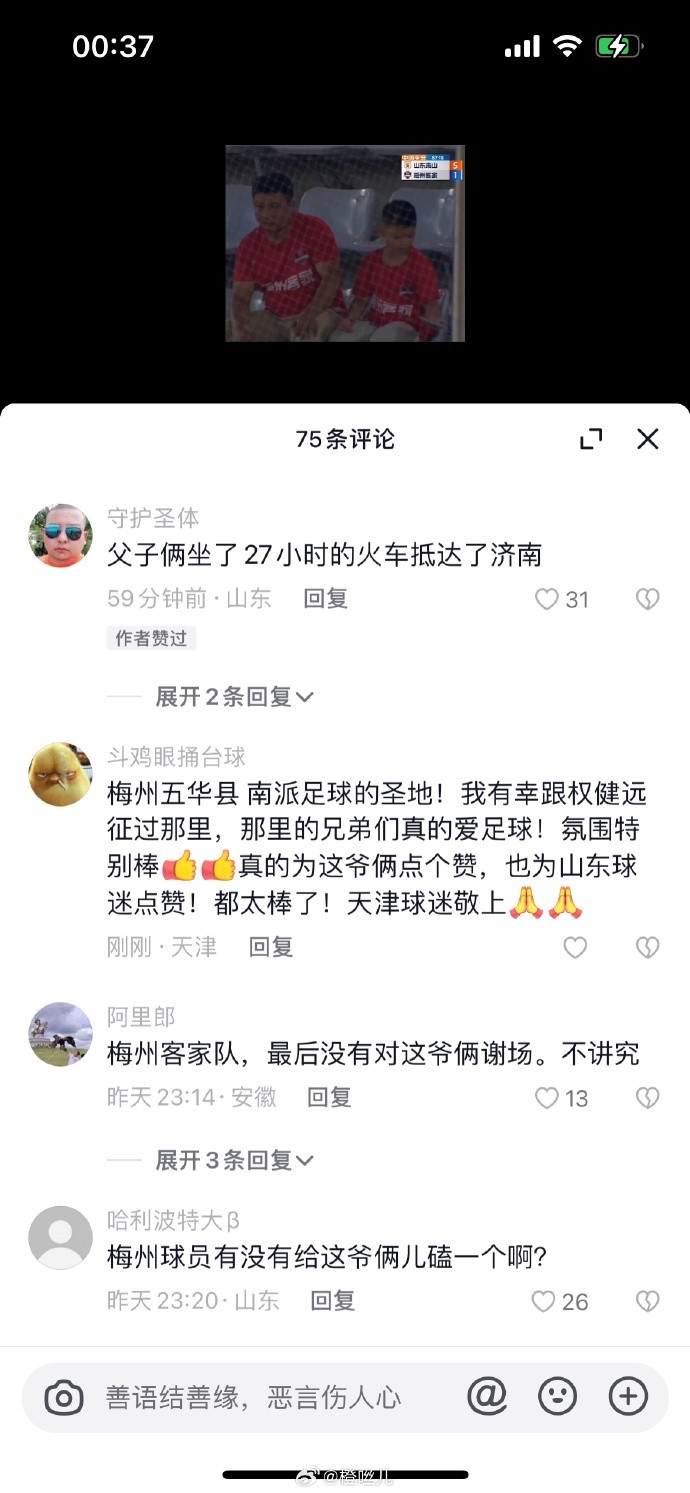Viewport: 690px width, 1493px height.
Task: Reply to 阿里郎's comment
Action: coord(329,1097)
